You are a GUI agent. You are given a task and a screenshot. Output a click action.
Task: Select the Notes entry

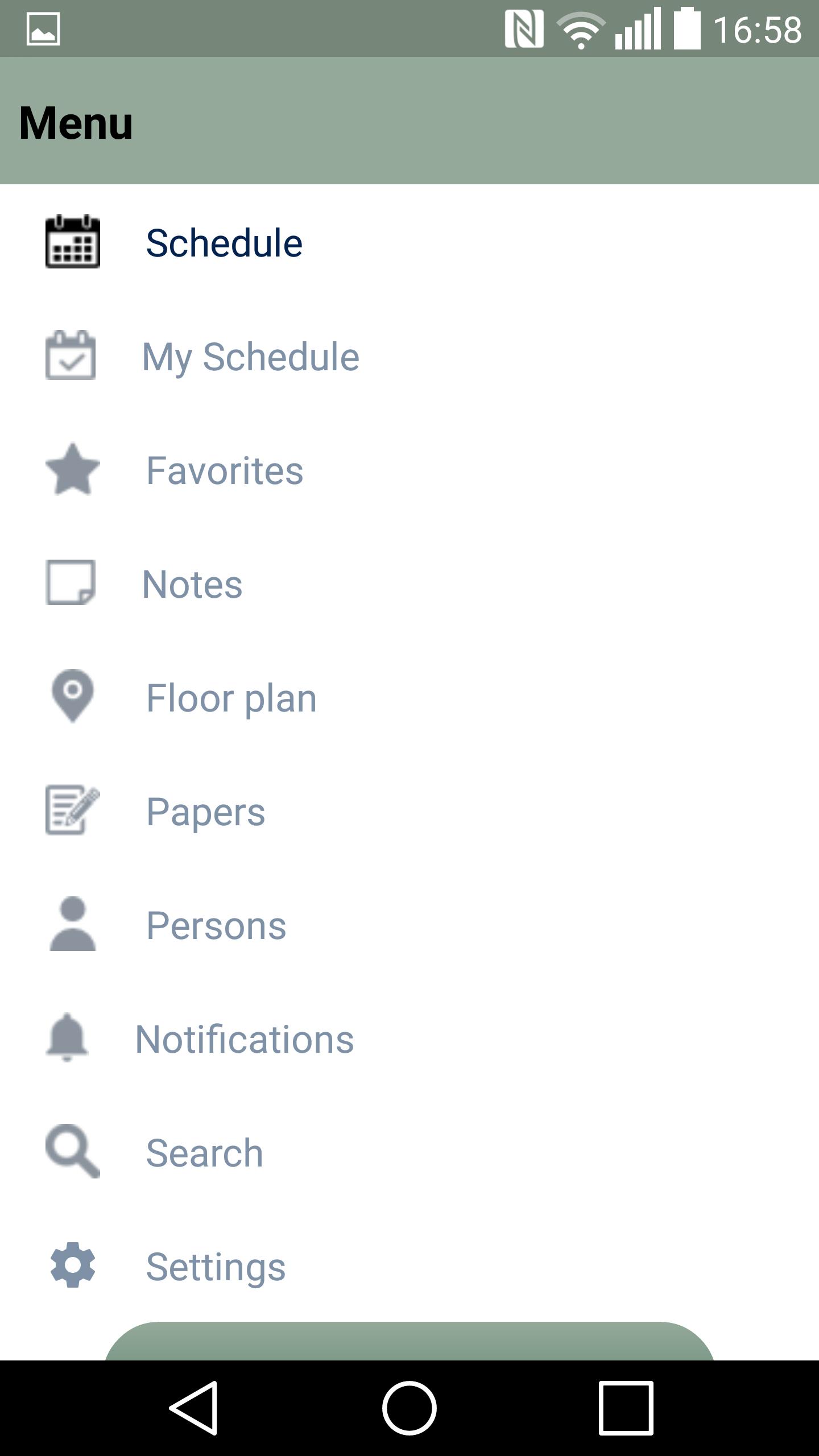192,584
